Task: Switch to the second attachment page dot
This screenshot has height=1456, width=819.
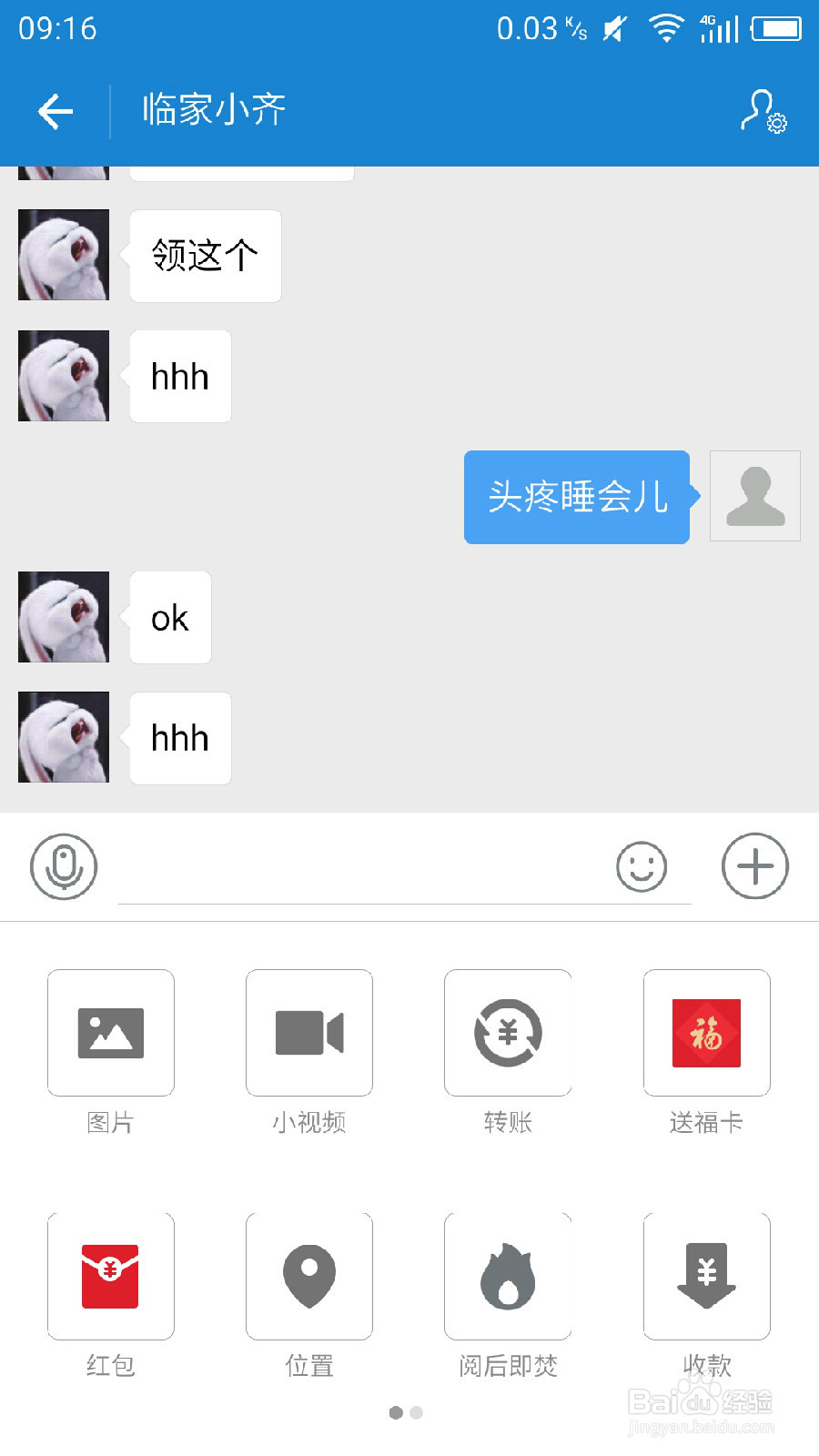Action: tap(417, 1412)
